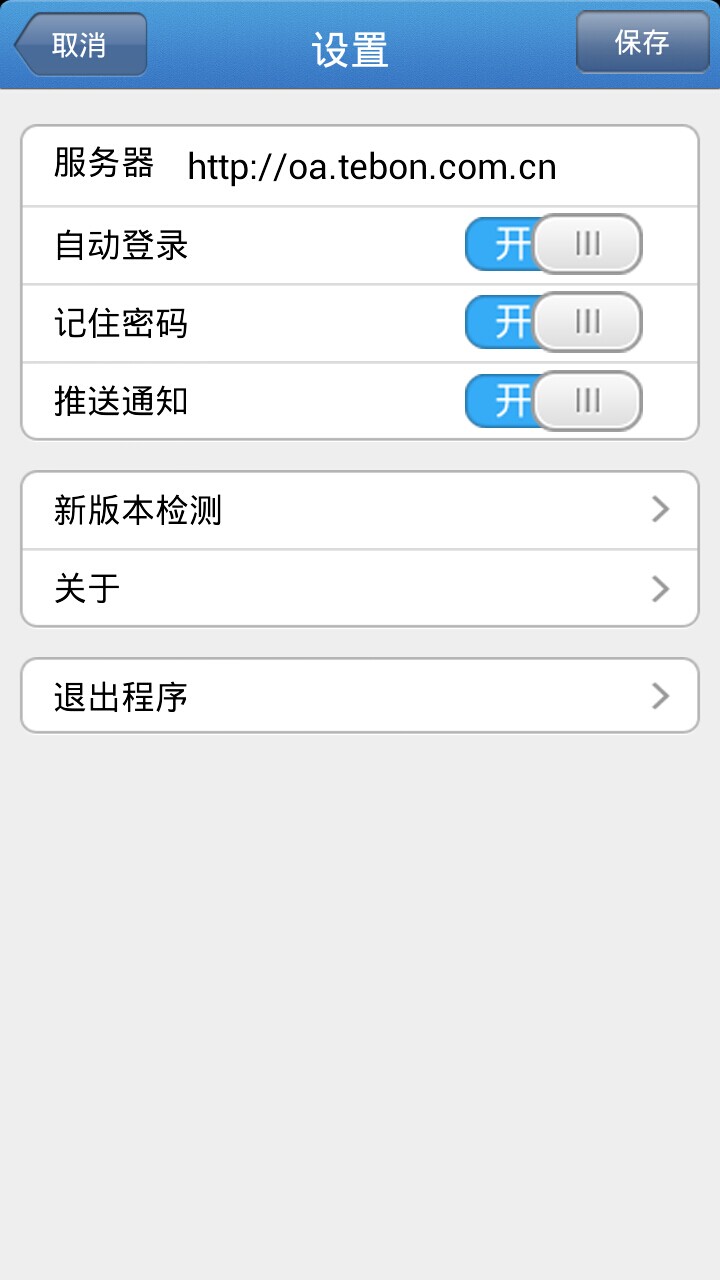Screen dimensions: 720x1280
Task: Save settings with the 保存 button
Action: click(x=642, y=43)
